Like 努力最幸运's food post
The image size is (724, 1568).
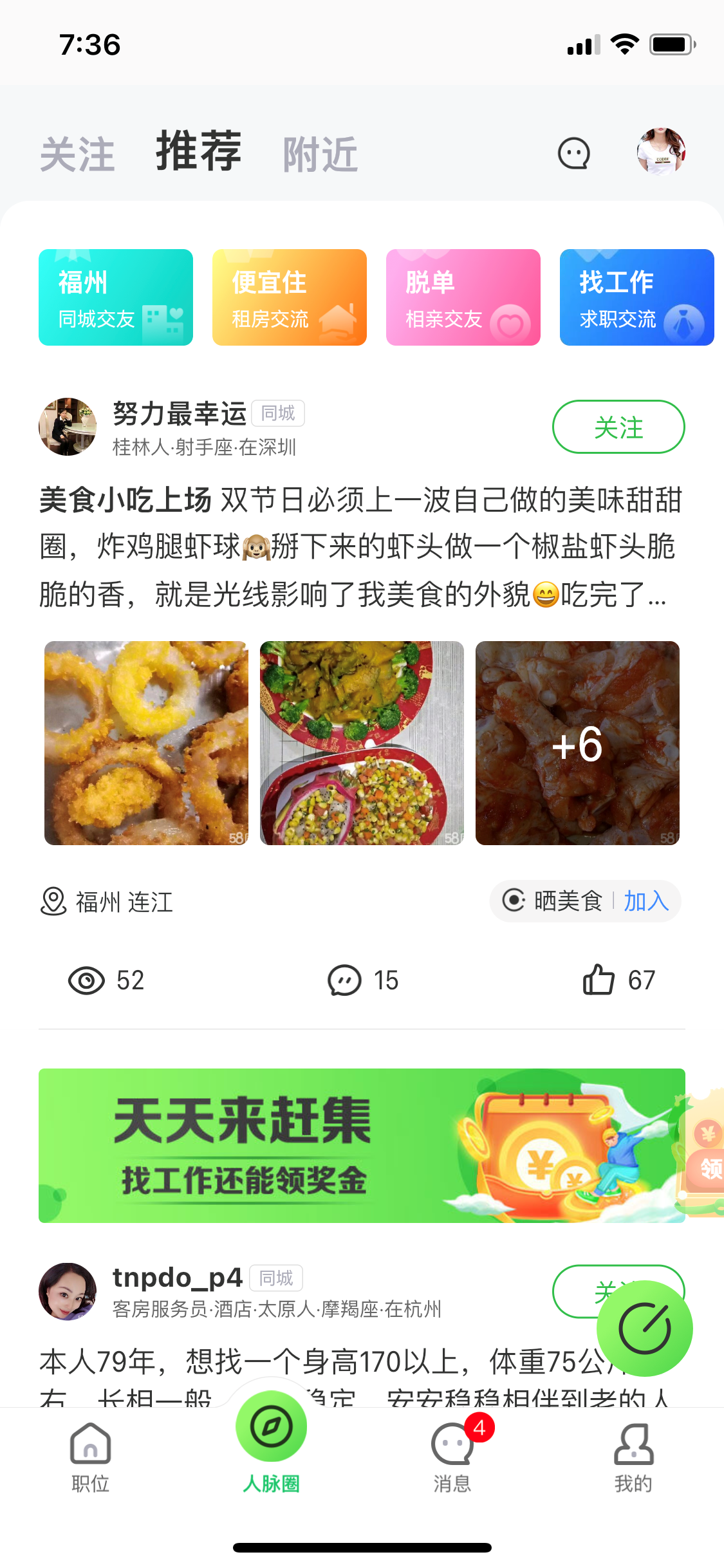coord(618,980)
